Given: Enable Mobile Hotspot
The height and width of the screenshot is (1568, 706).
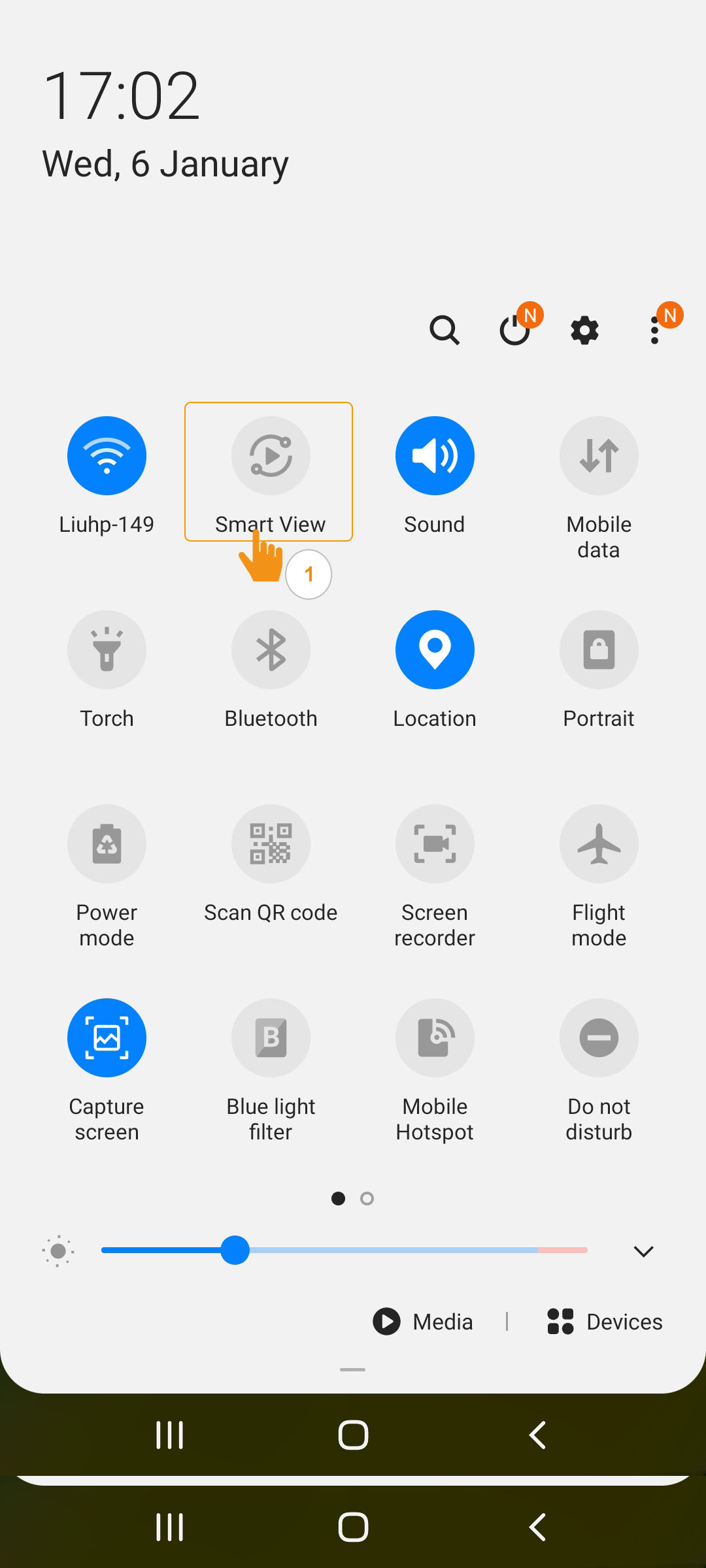Looking at the screenshot, I should tap(435, 1037).
